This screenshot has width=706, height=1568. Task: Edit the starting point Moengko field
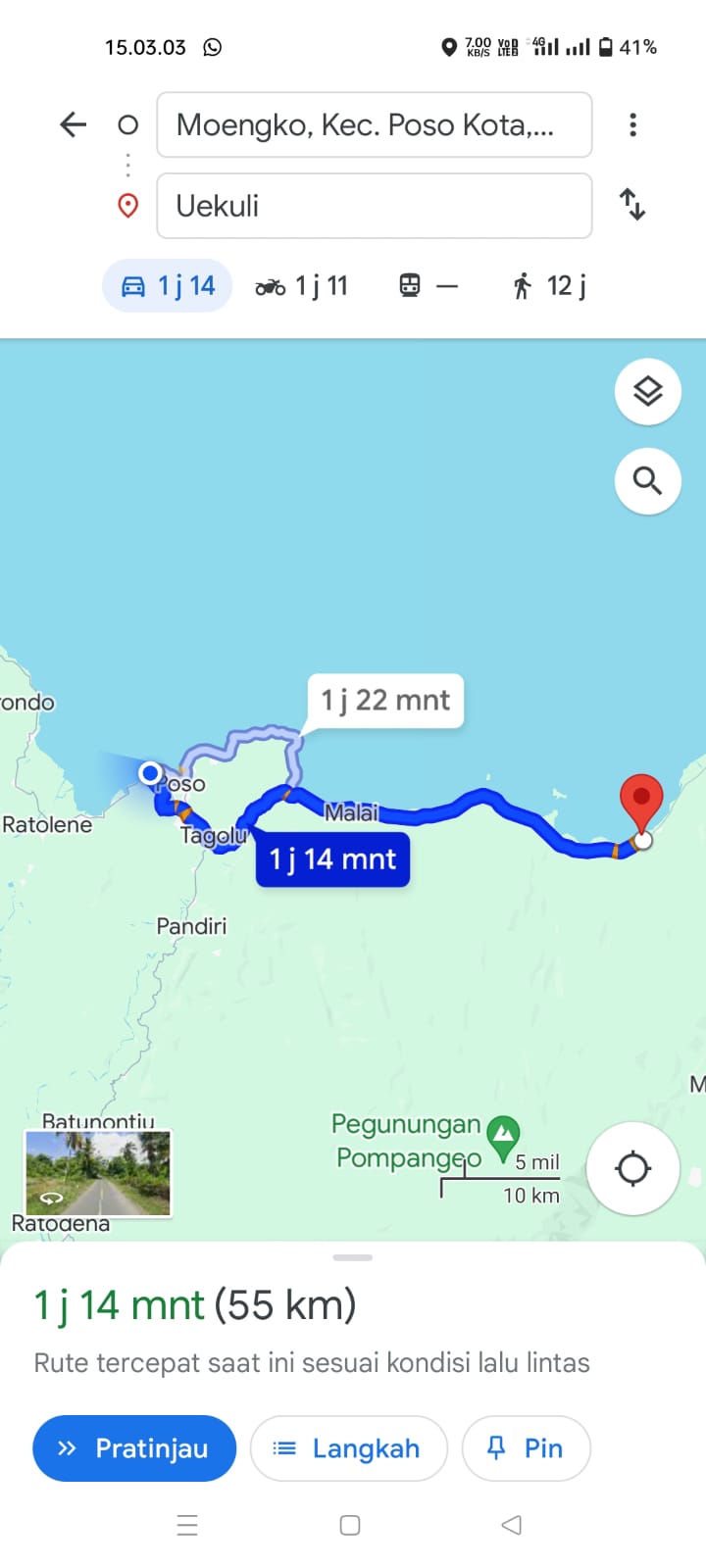point(375,124)
